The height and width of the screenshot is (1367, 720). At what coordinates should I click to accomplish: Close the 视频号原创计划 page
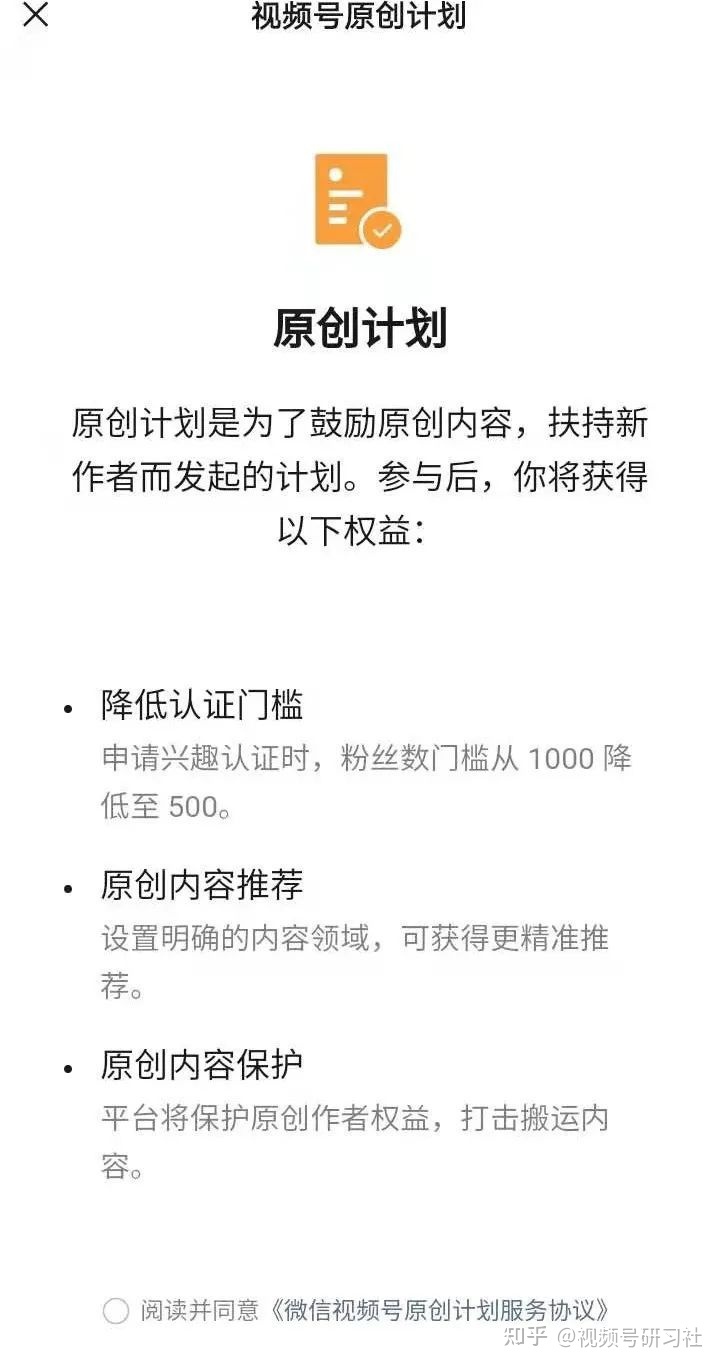[x=36, y=16]
